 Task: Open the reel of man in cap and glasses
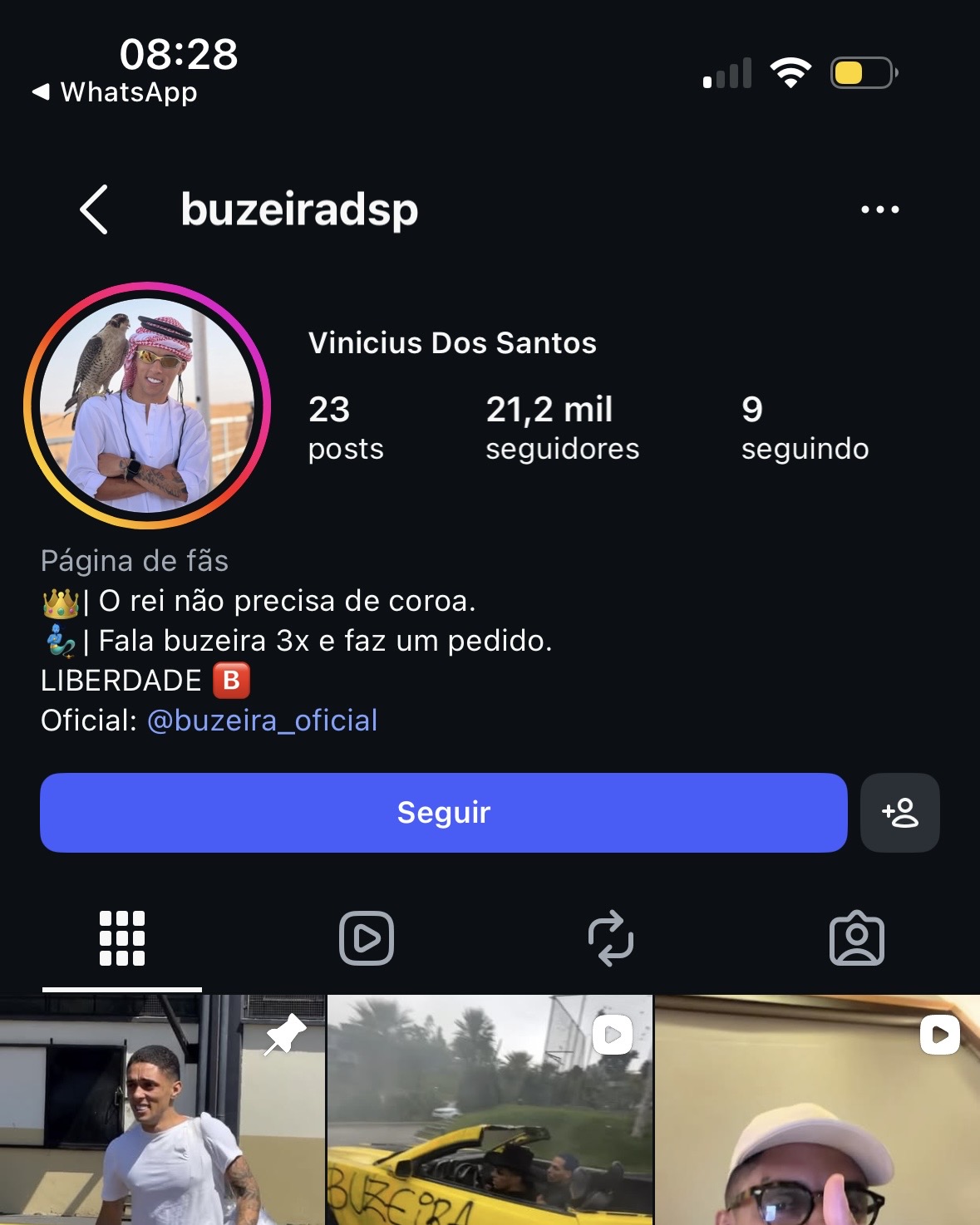tap(818, 1109)
